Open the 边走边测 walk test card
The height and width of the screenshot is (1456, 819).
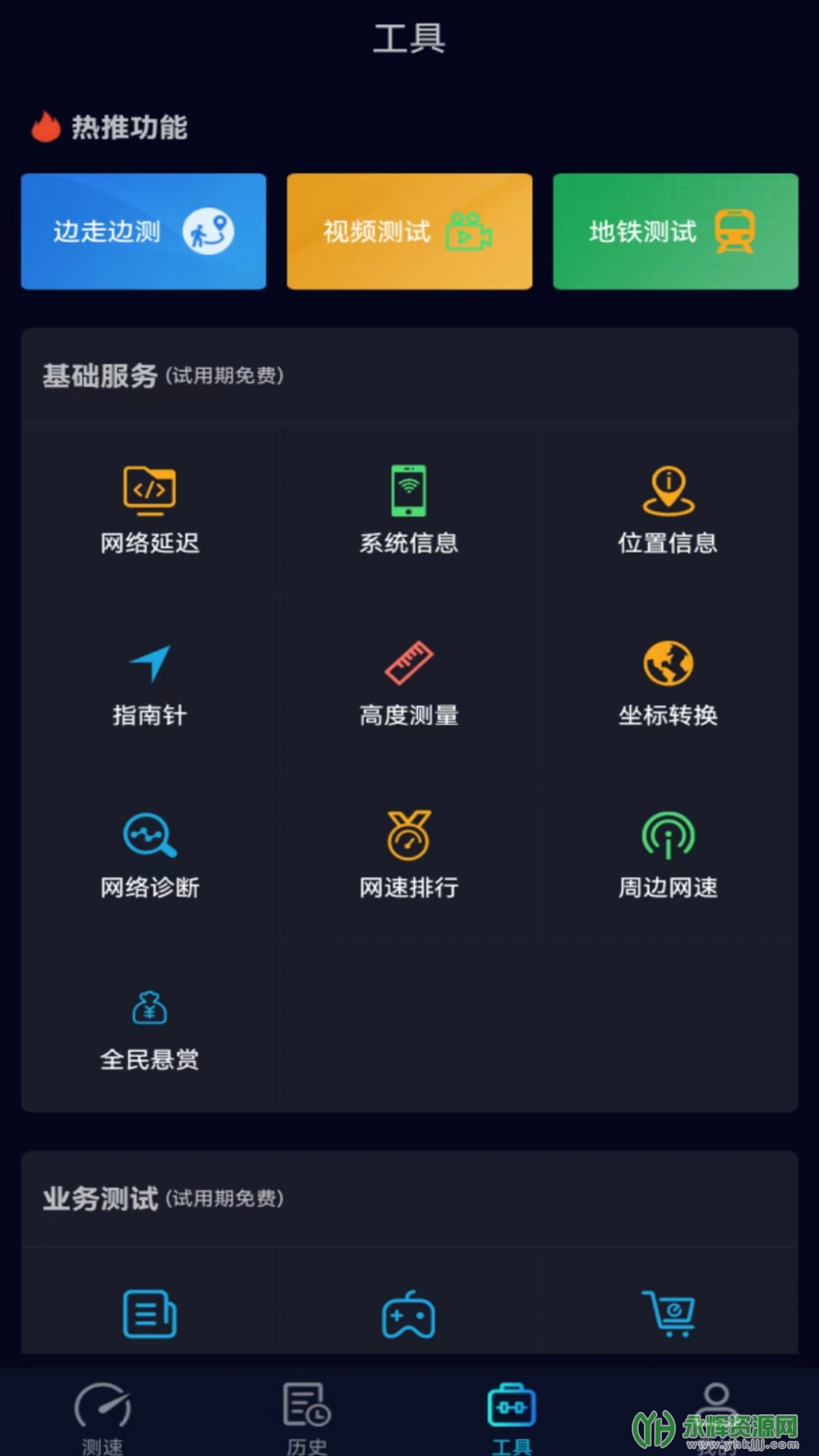pyautogui.click(x=143, y=231)
